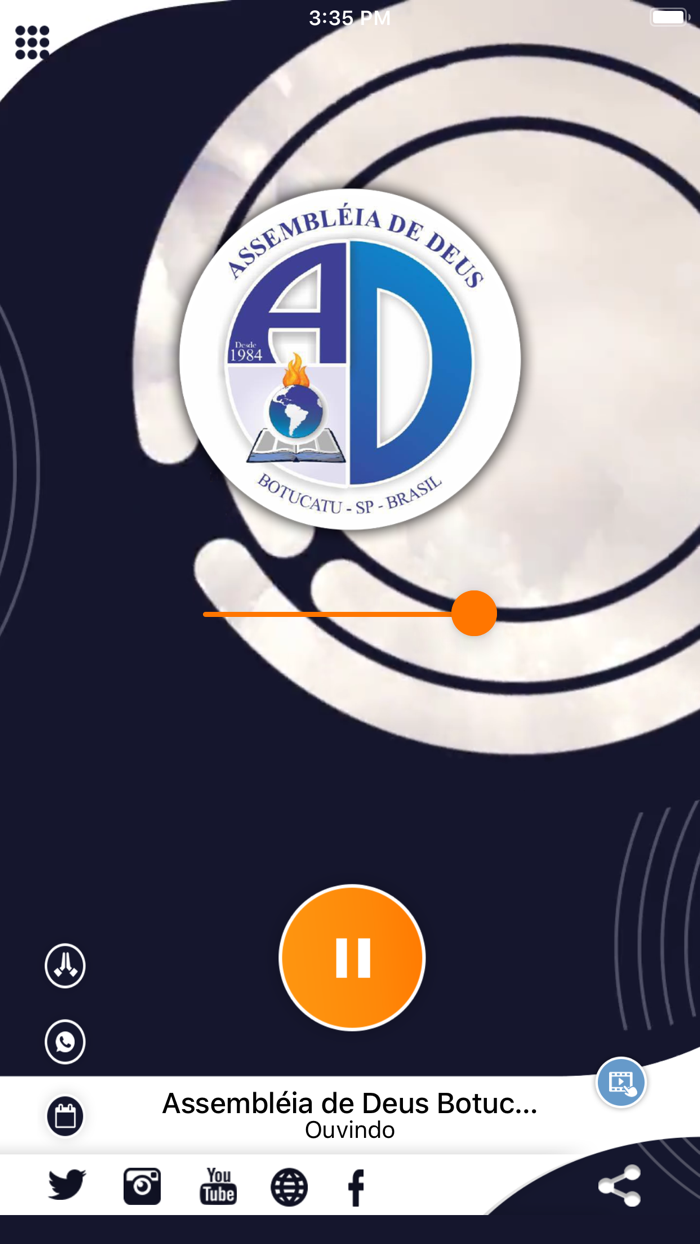Pause the radio stream
The image size is (700, 1244).
[352, 957]
